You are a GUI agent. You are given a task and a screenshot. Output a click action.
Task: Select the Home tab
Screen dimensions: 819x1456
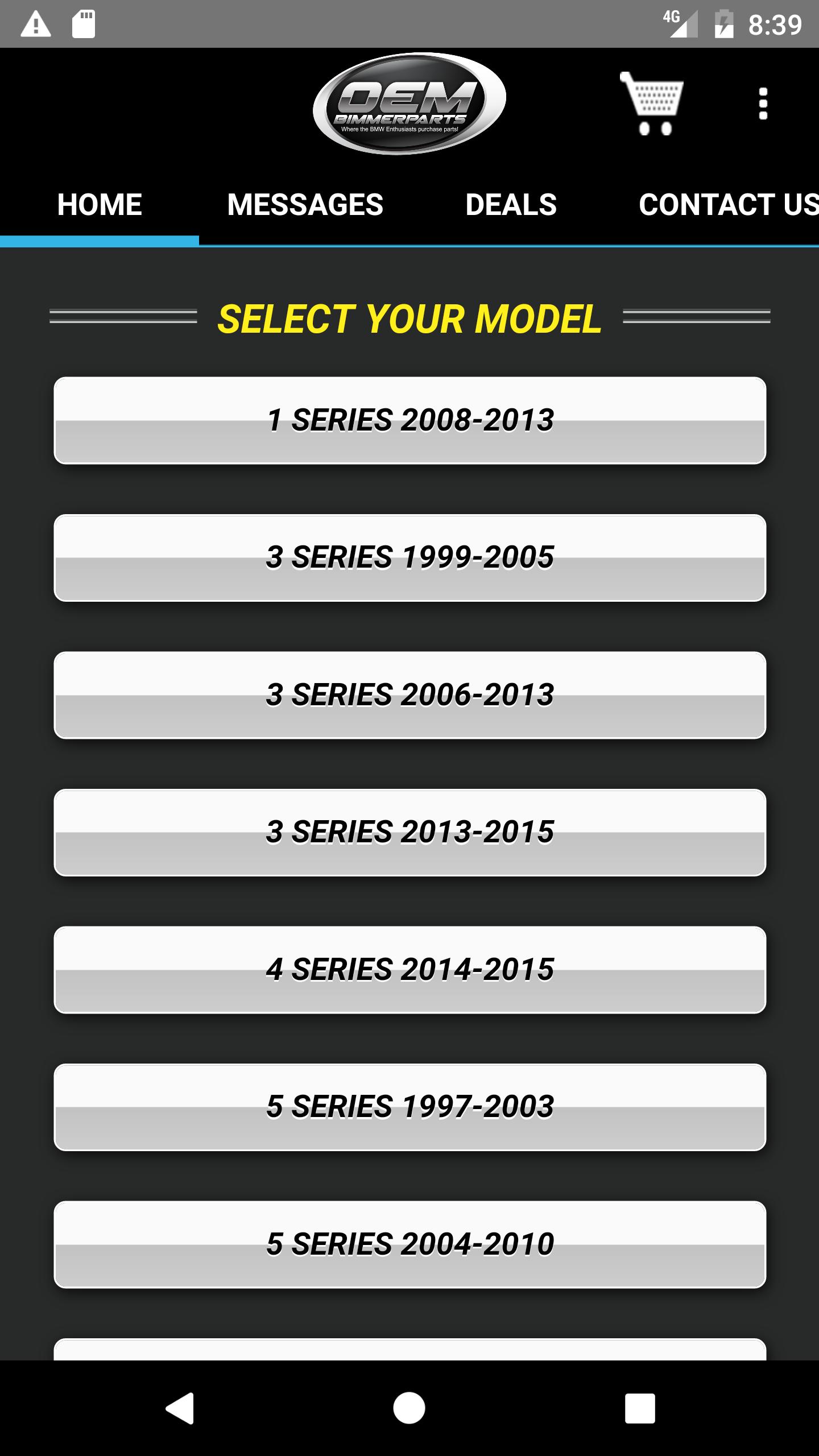[x=100, y=205]
